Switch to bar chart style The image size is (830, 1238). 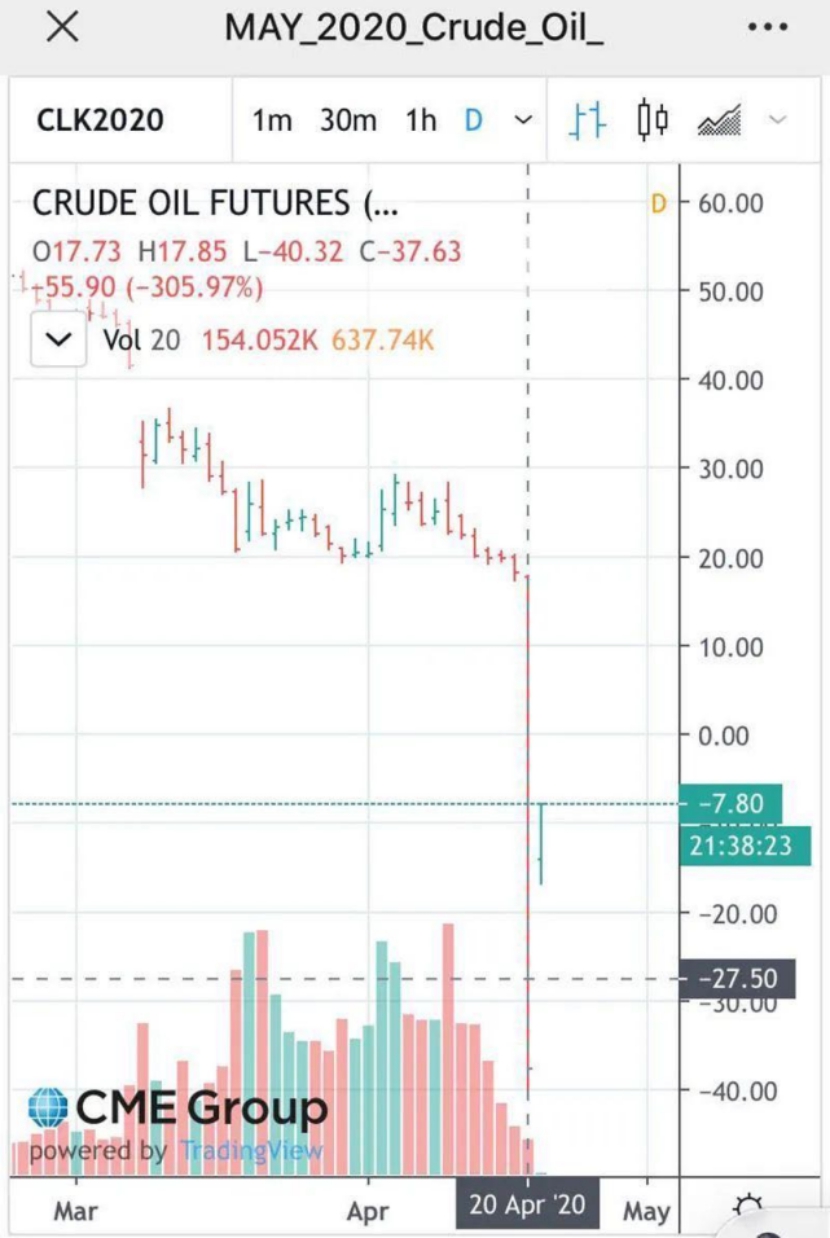click(x=588, y=120)
